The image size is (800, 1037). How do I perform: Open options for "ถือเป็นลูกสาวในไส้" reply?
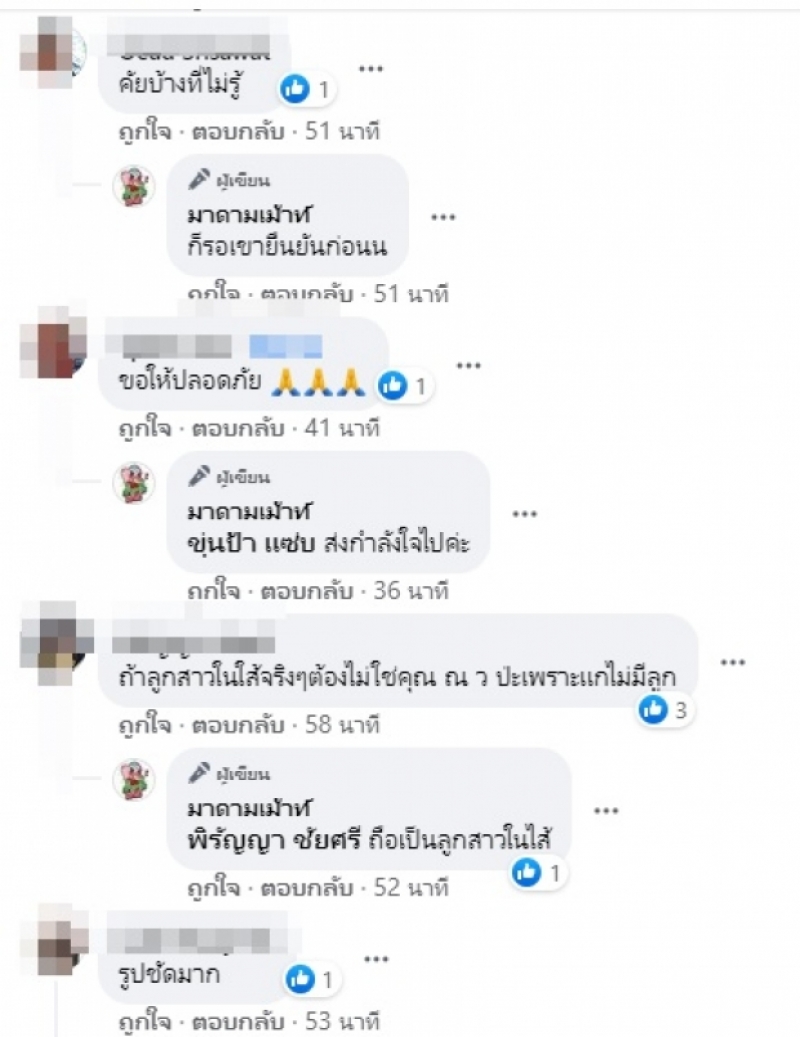[x=606, y=810]
